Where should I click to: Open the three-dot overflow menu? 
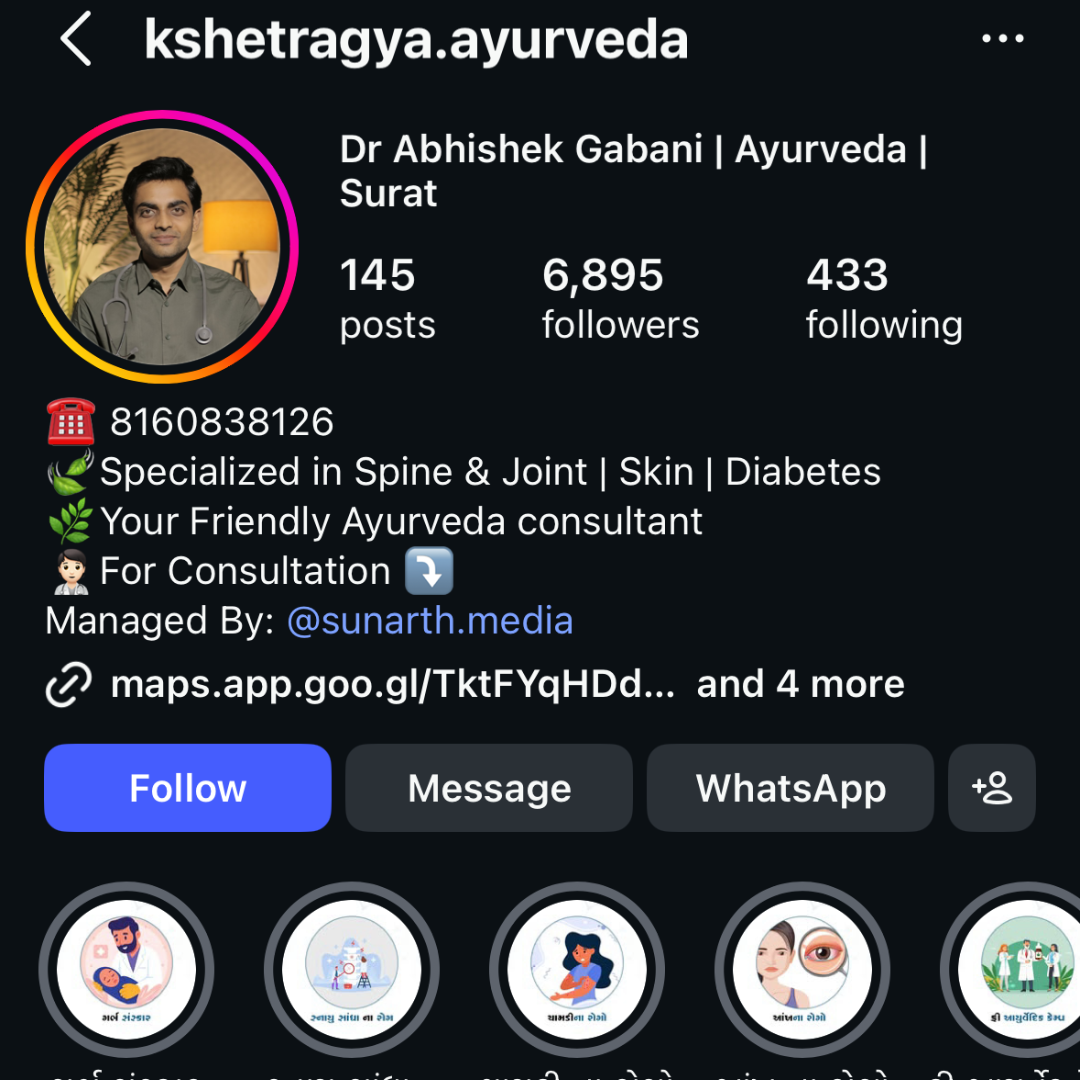(1002, 39)
